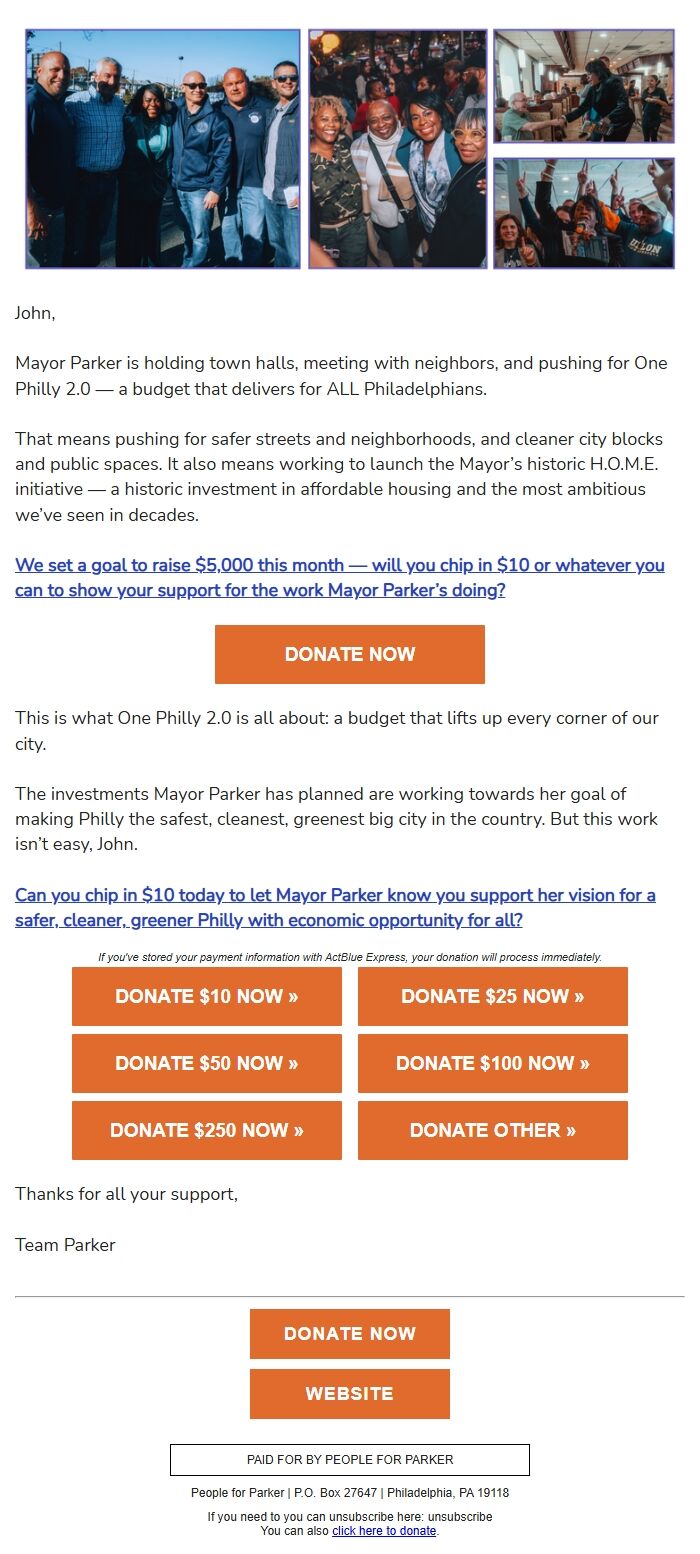Tap DONATE $250 NOW
The height and width of the screenshot is (1554, 700).
[207, 1130]
